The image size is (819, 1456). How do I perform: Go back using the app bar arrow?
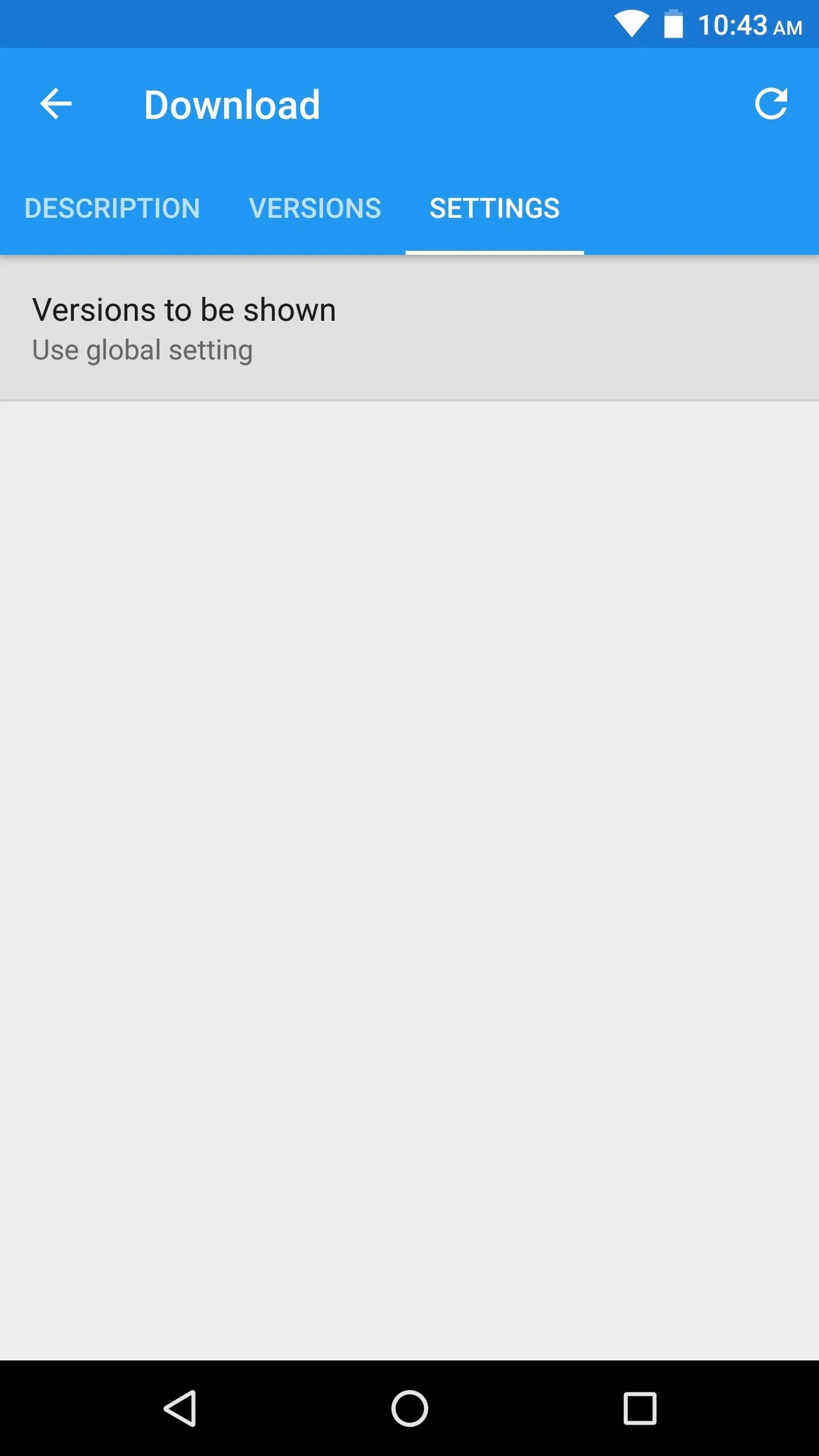pos(56,104)
